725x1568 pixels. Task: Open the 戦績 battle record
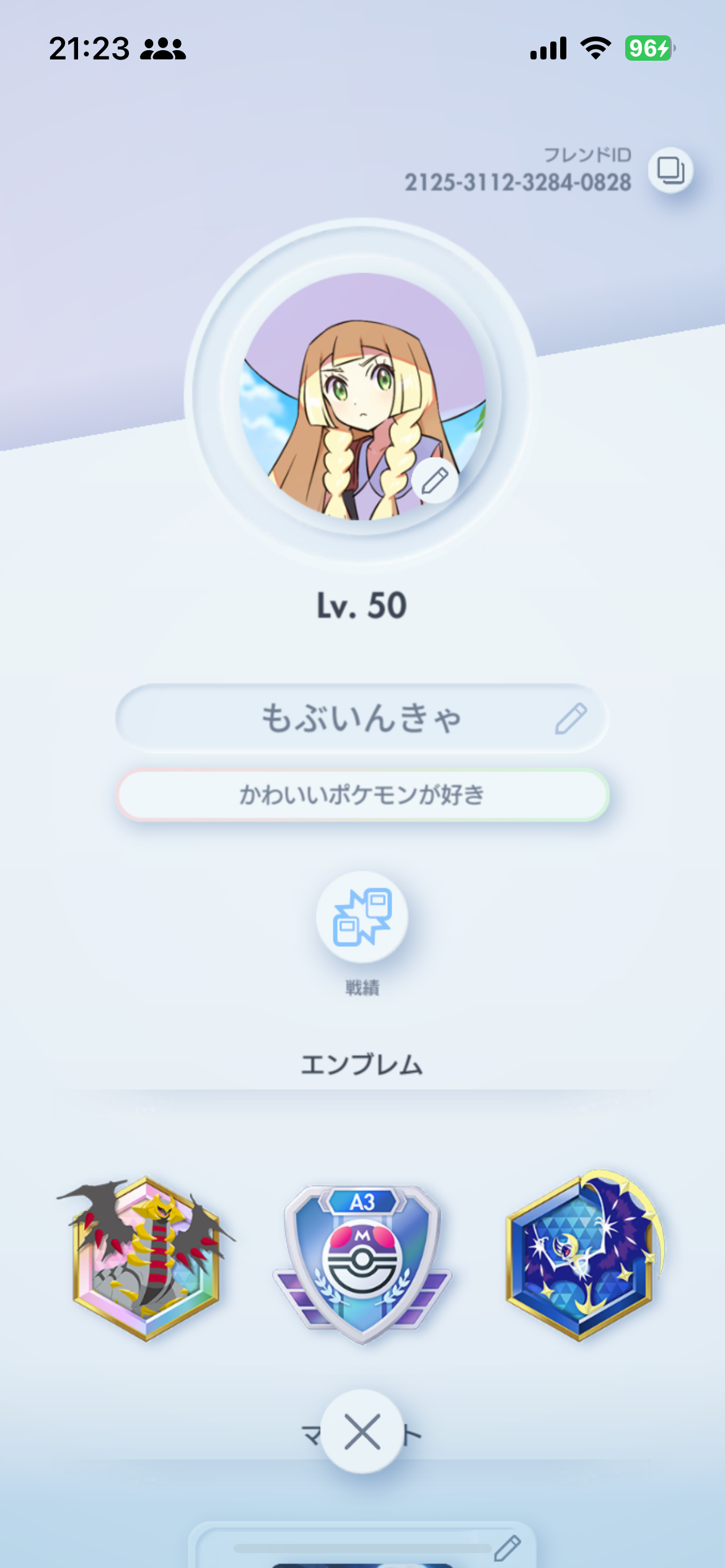click(362, 917)
